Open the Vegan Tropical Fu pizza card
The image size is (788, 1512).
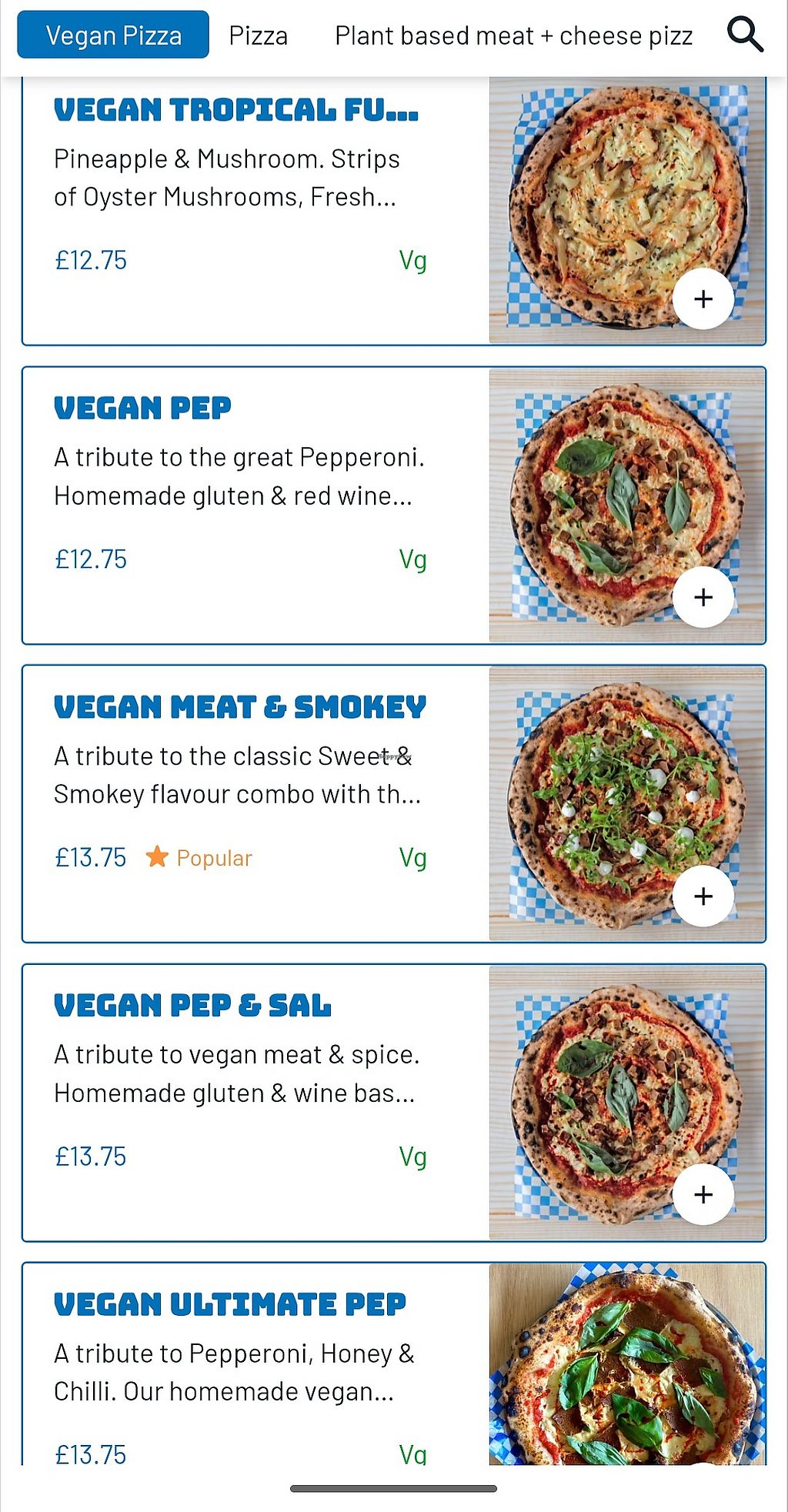[x=394, y=211]
